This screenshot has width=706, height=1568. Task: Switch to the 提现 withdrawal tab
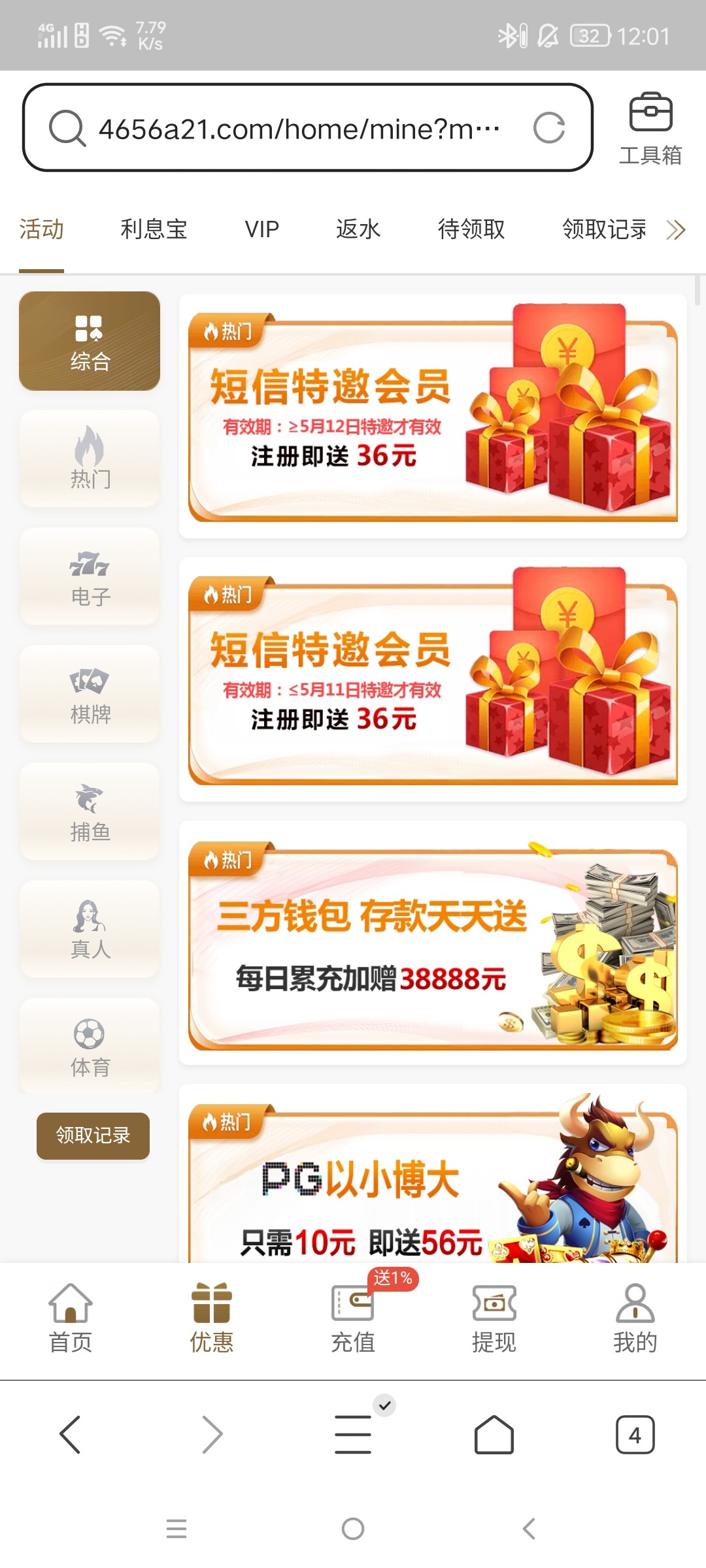494,1318
